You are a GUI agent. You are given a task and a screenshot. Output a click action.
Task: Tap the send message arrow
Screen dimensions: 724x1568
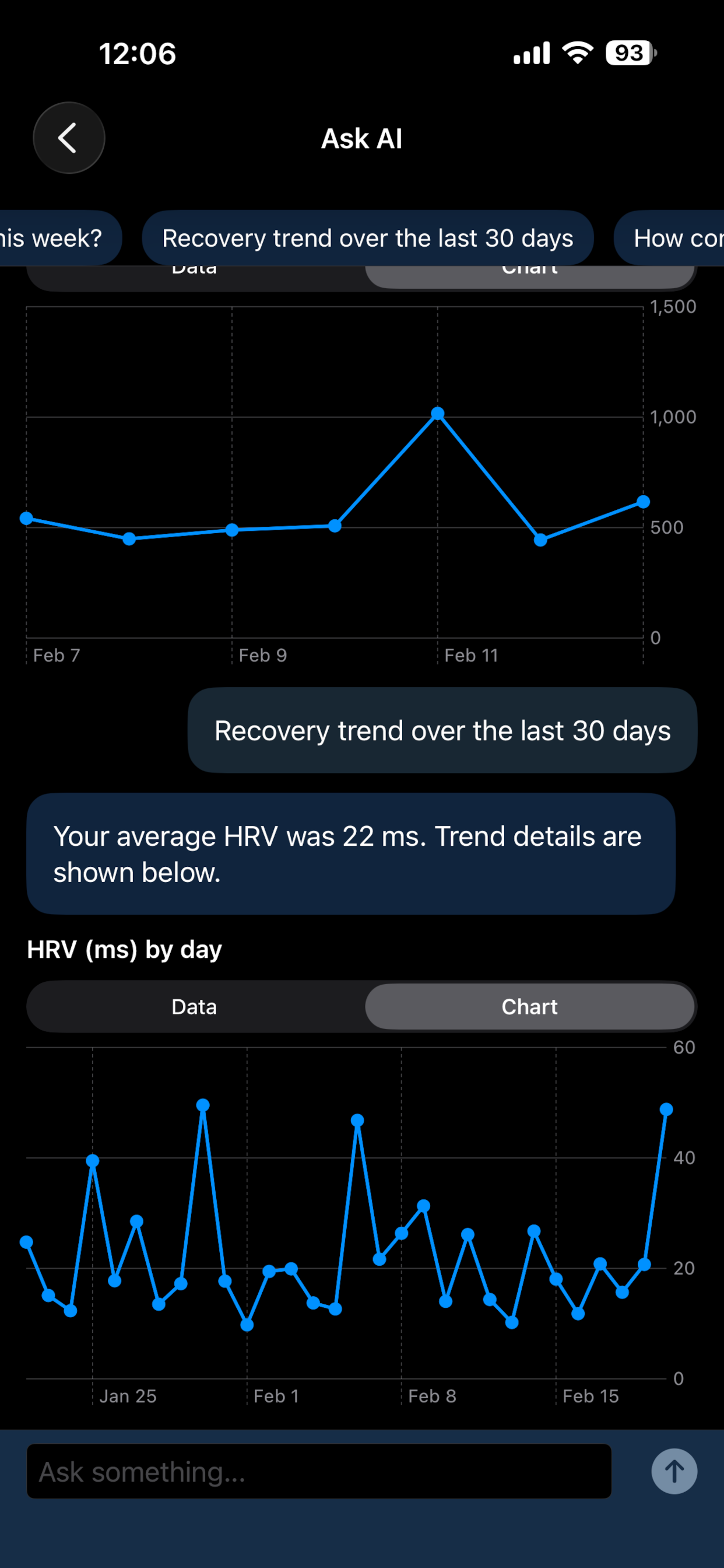674,1472
